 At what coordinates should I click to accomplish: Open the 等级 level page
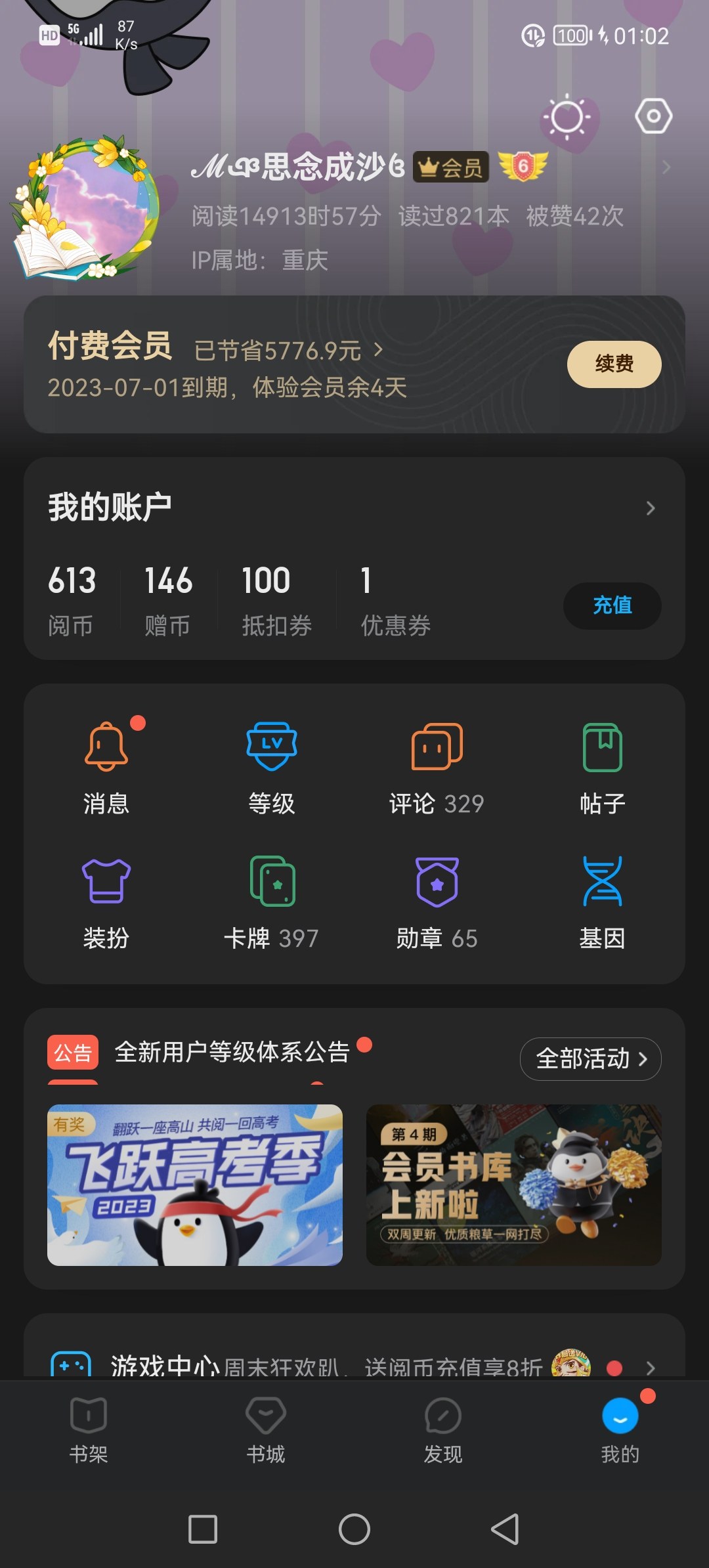[272, 767]
